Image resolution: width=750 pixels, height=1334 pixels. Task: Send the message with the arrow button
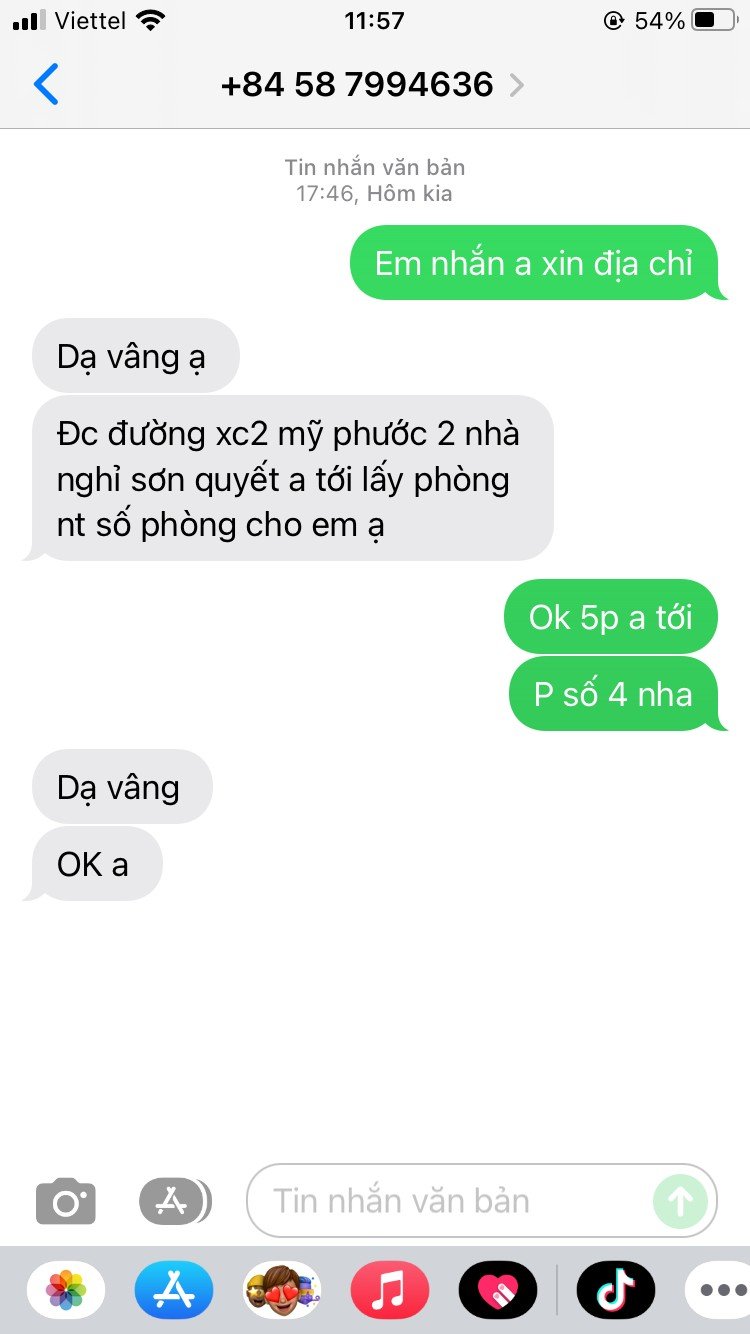click(x=680, y=1201)
